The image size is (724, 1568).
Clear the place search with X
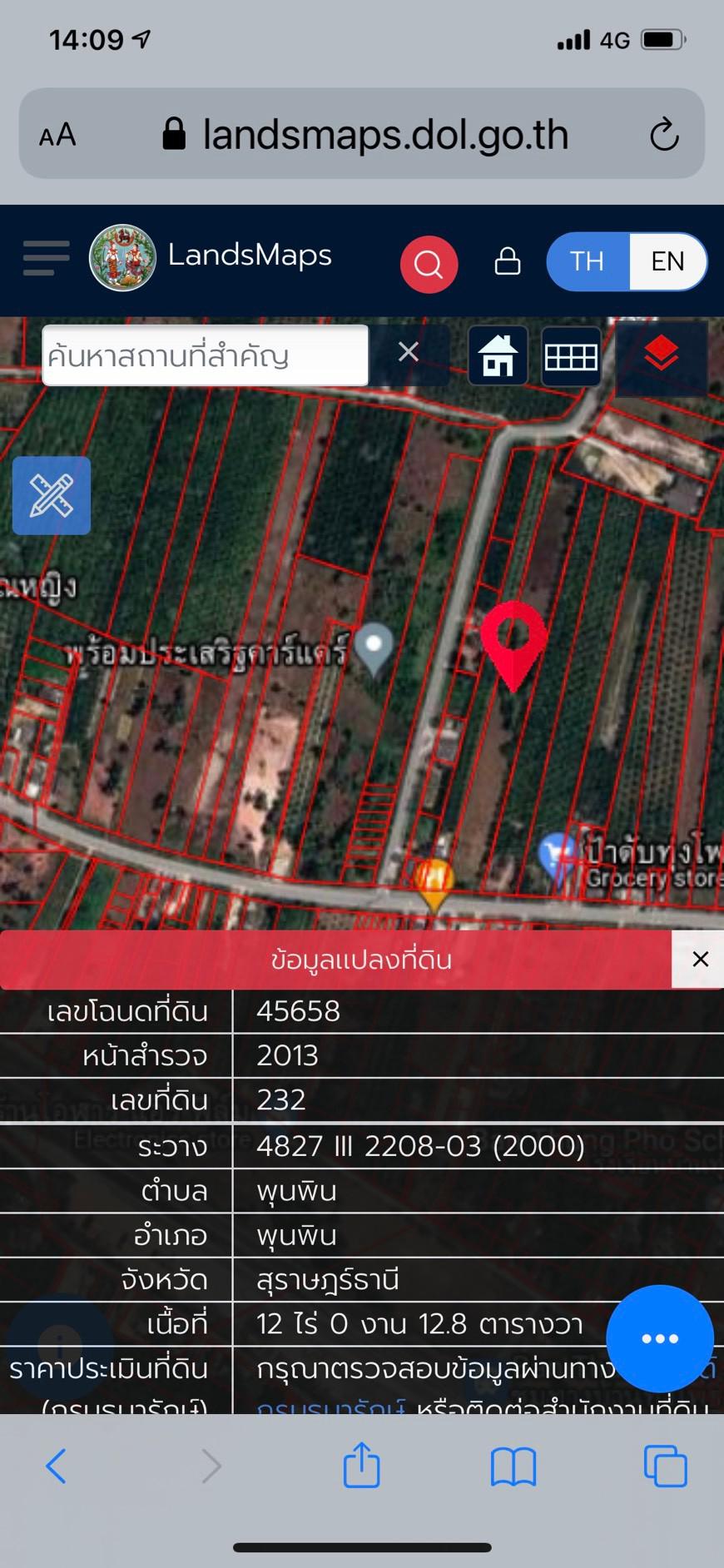[408, 352]
